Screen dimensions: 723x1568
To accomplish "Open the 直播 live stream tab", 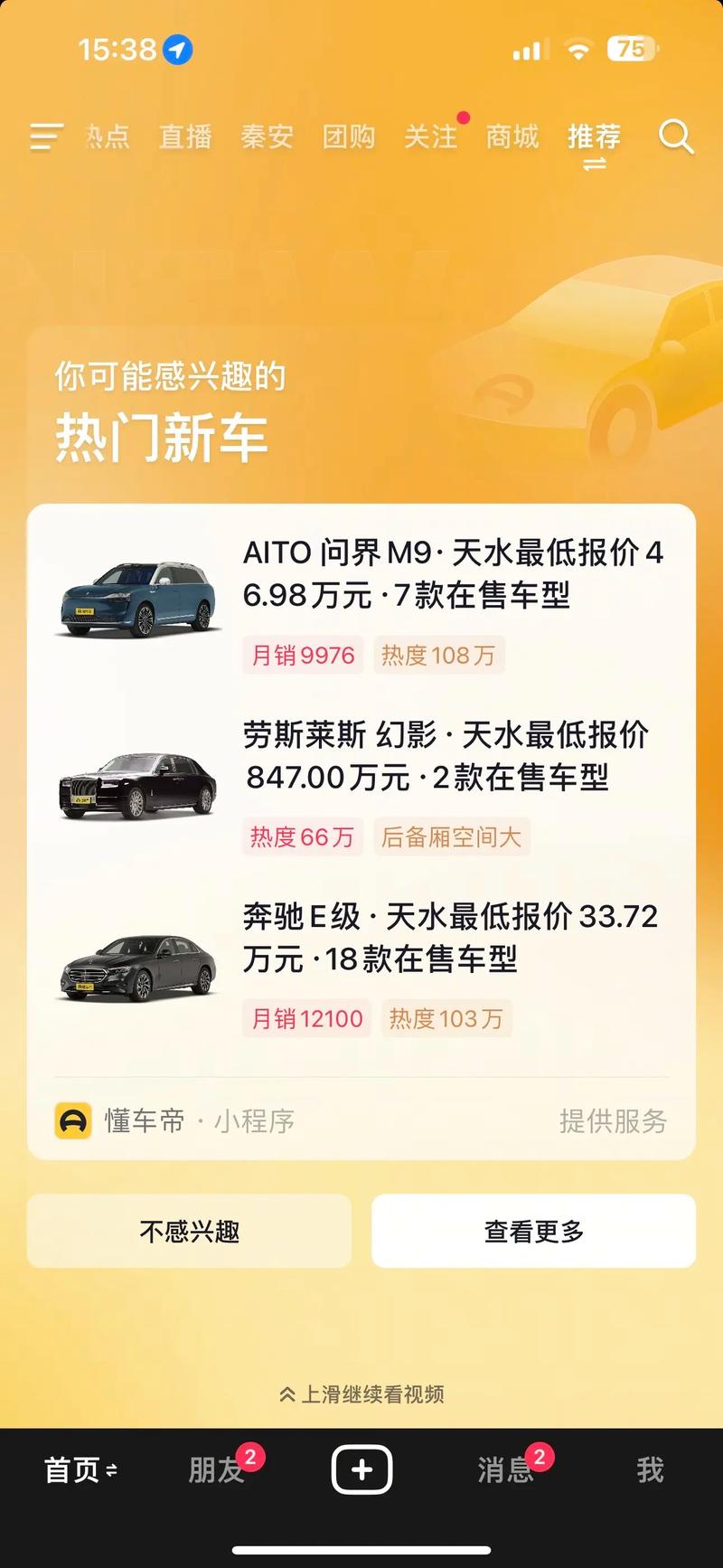I will 185,137.
